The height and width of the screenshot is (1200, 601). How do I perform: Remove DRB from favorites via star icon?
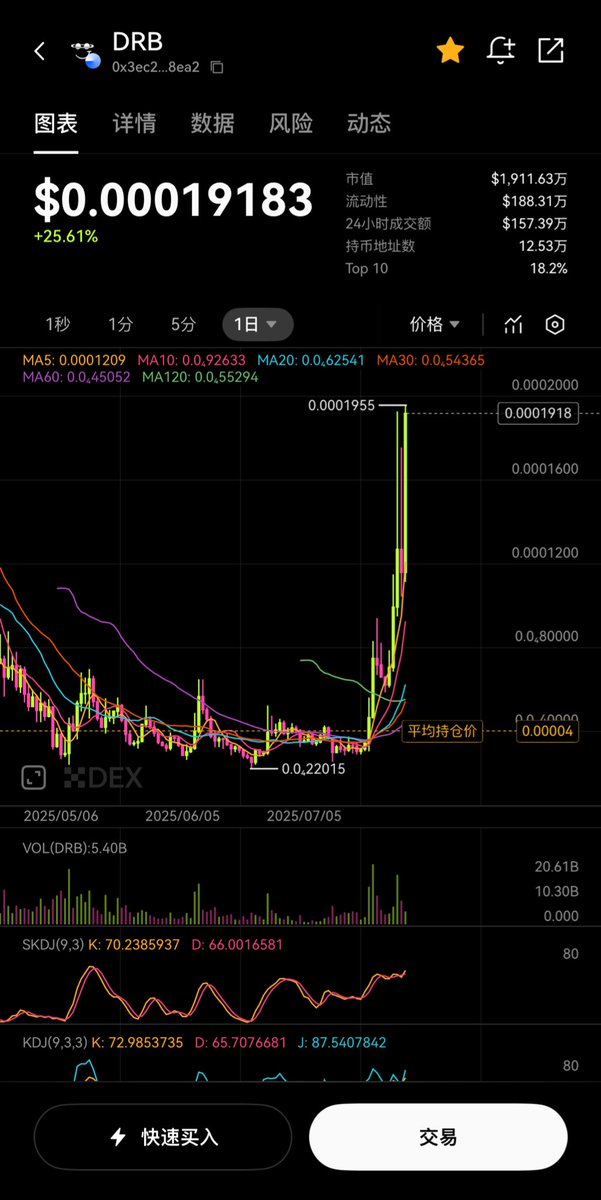(451, 51)
